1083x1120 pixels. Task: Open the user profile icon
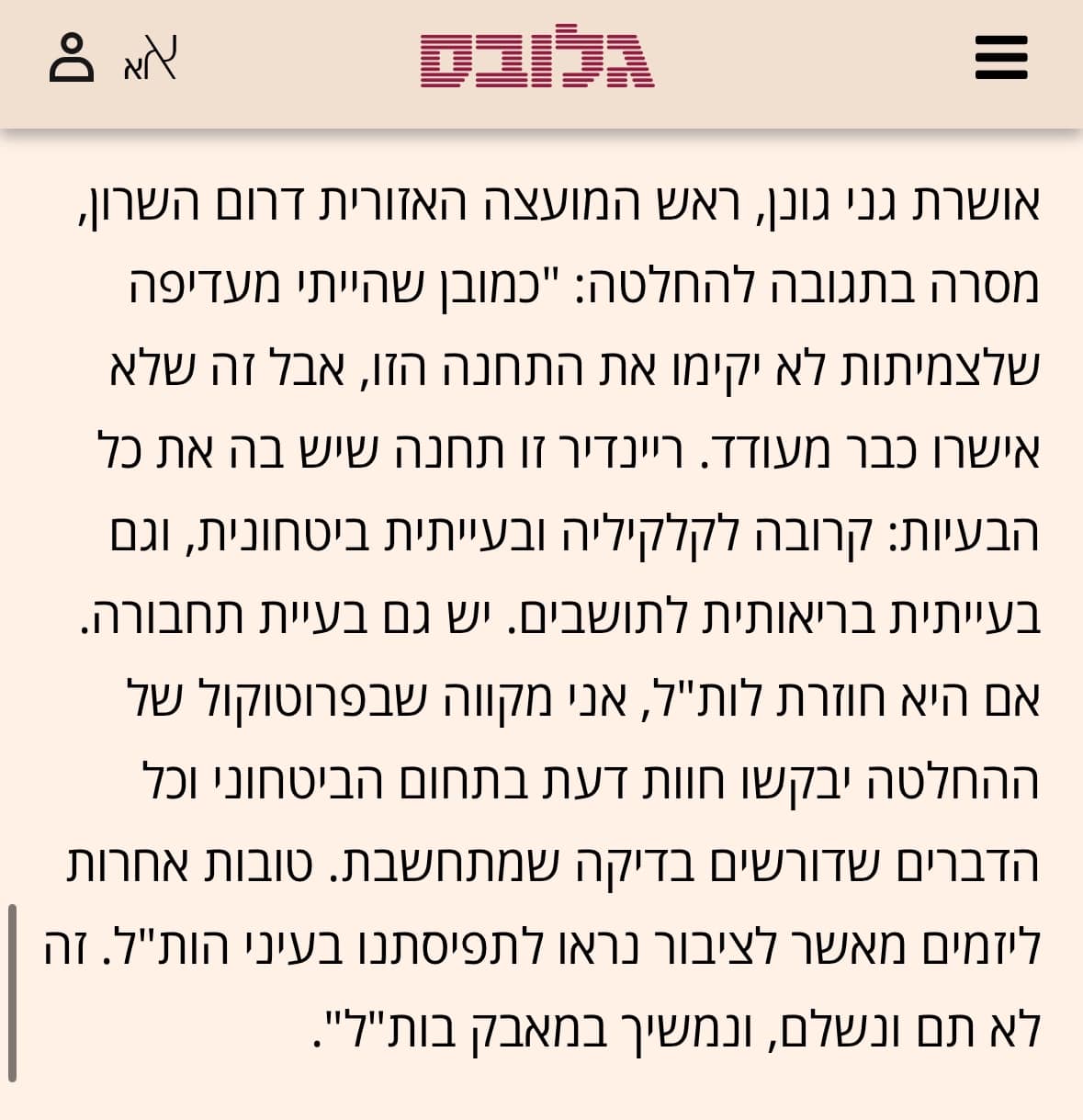[x=72, y=59]
